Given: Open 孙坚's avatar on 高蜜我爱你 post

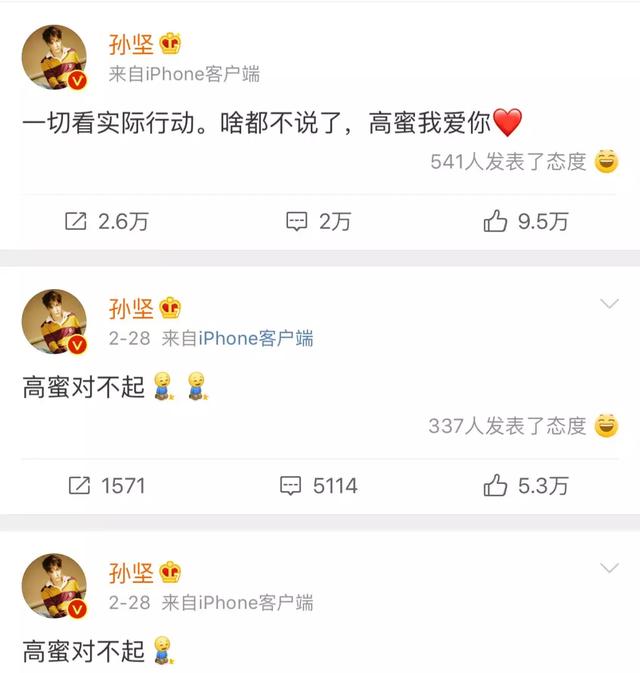Looking at the screenshot, I should click(x=56, y=58).
